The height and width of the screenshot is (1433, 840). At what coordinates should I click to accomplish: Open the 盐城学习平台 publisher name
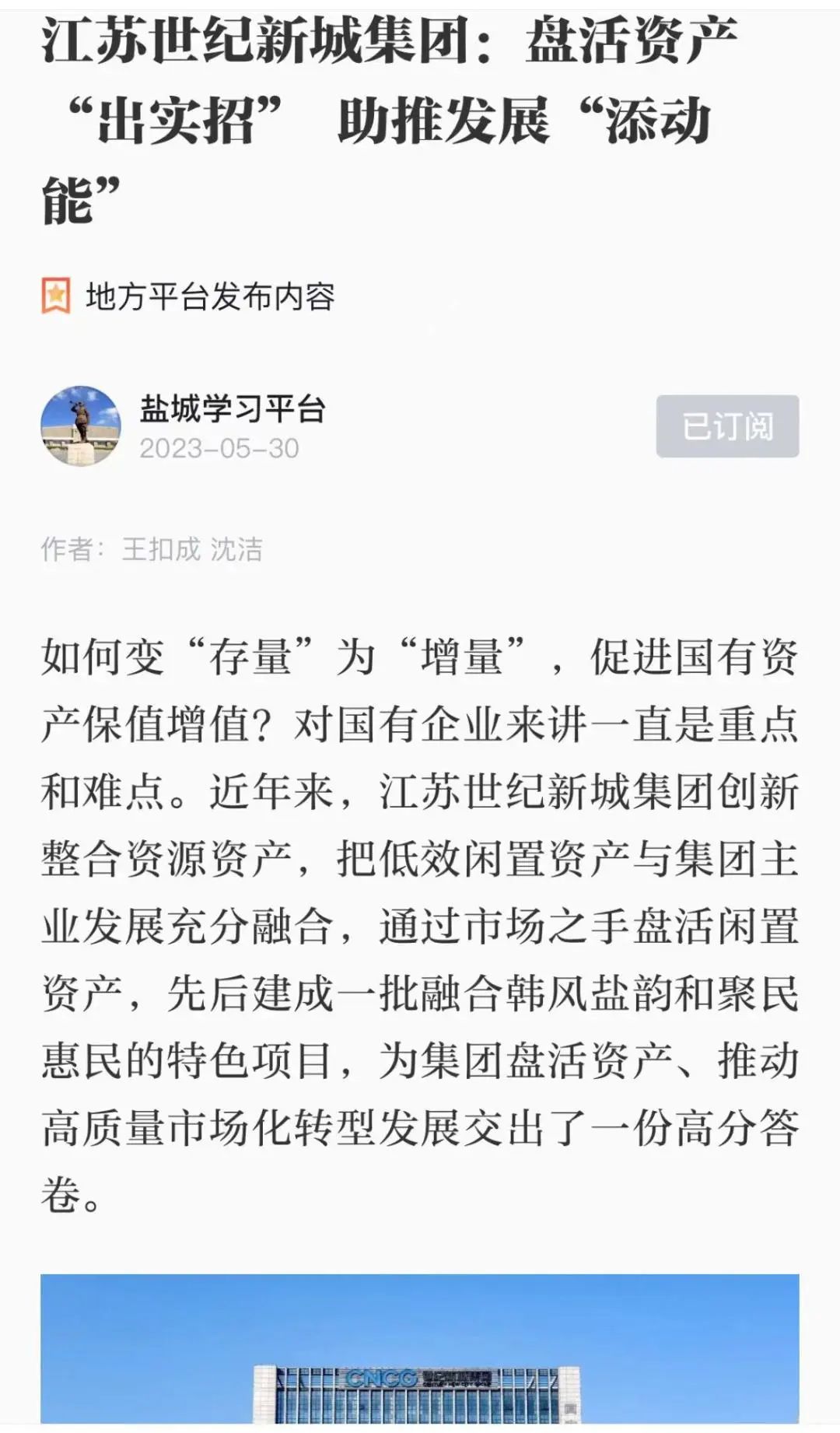click(232, 409)
